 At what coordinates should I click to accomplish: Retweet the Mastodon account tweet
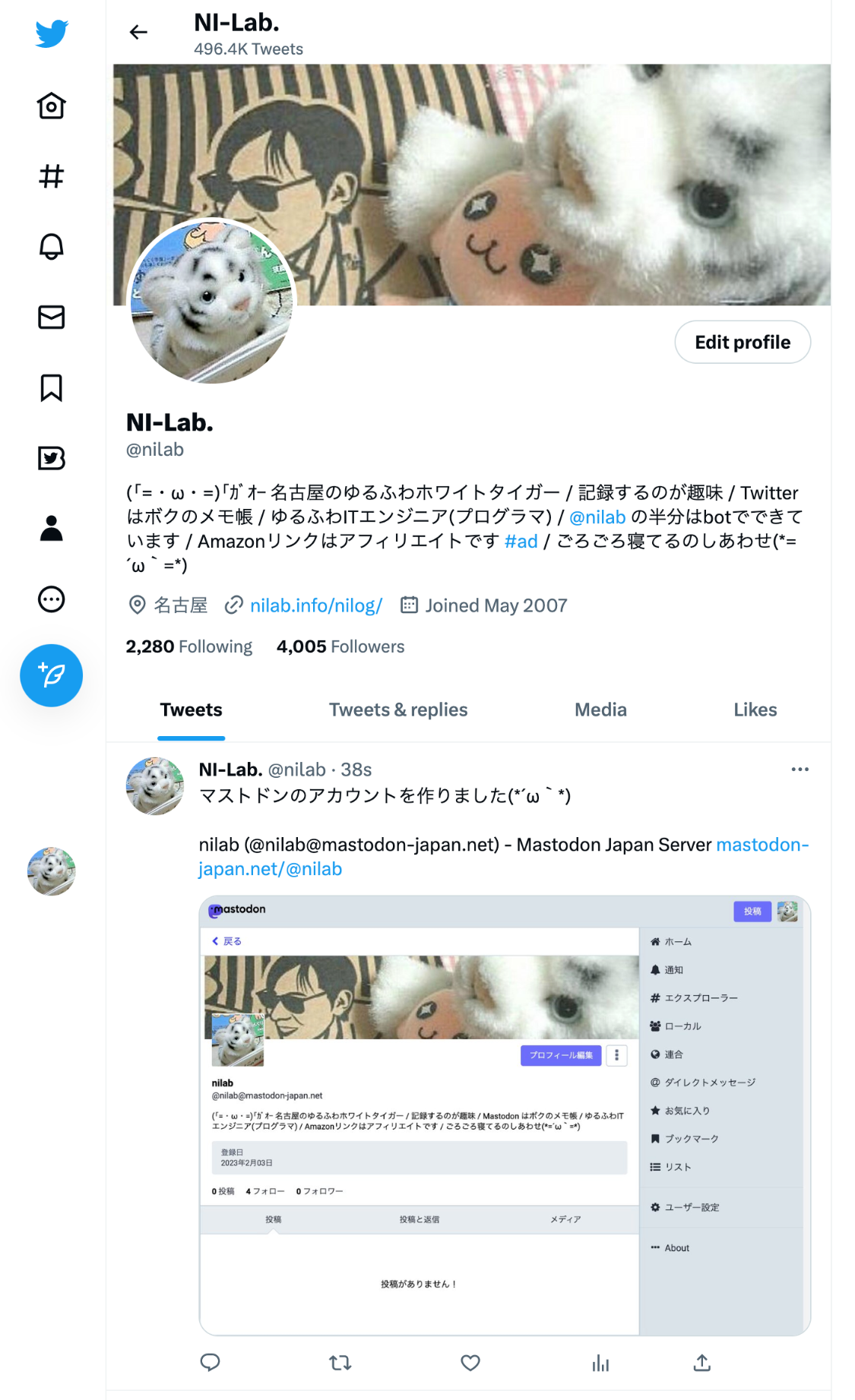340,1363
